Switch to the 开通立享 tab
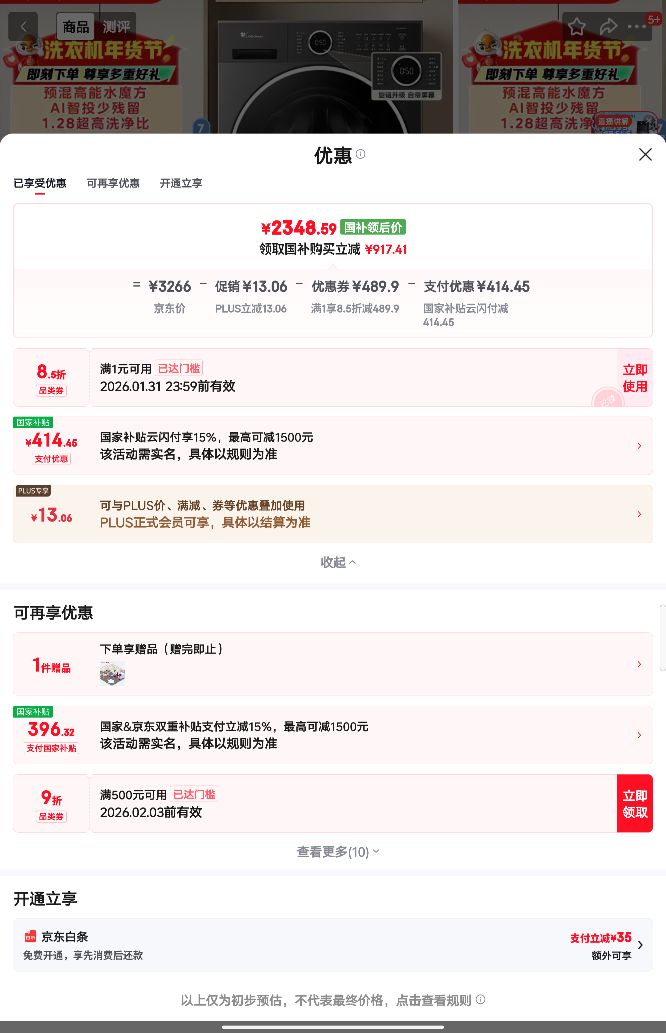This screenshot has width=666, height=1033. tap(180, 183)
